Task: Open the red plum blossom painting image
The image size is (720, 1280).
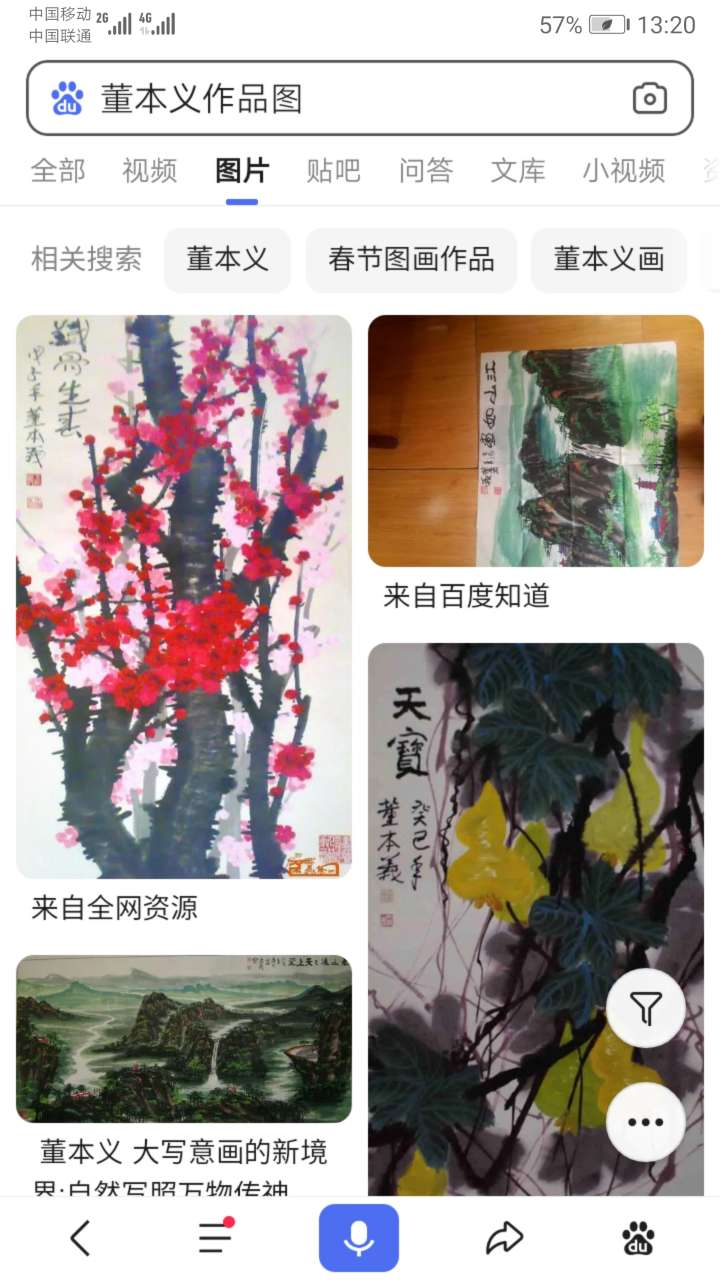Action: (184, 596)
